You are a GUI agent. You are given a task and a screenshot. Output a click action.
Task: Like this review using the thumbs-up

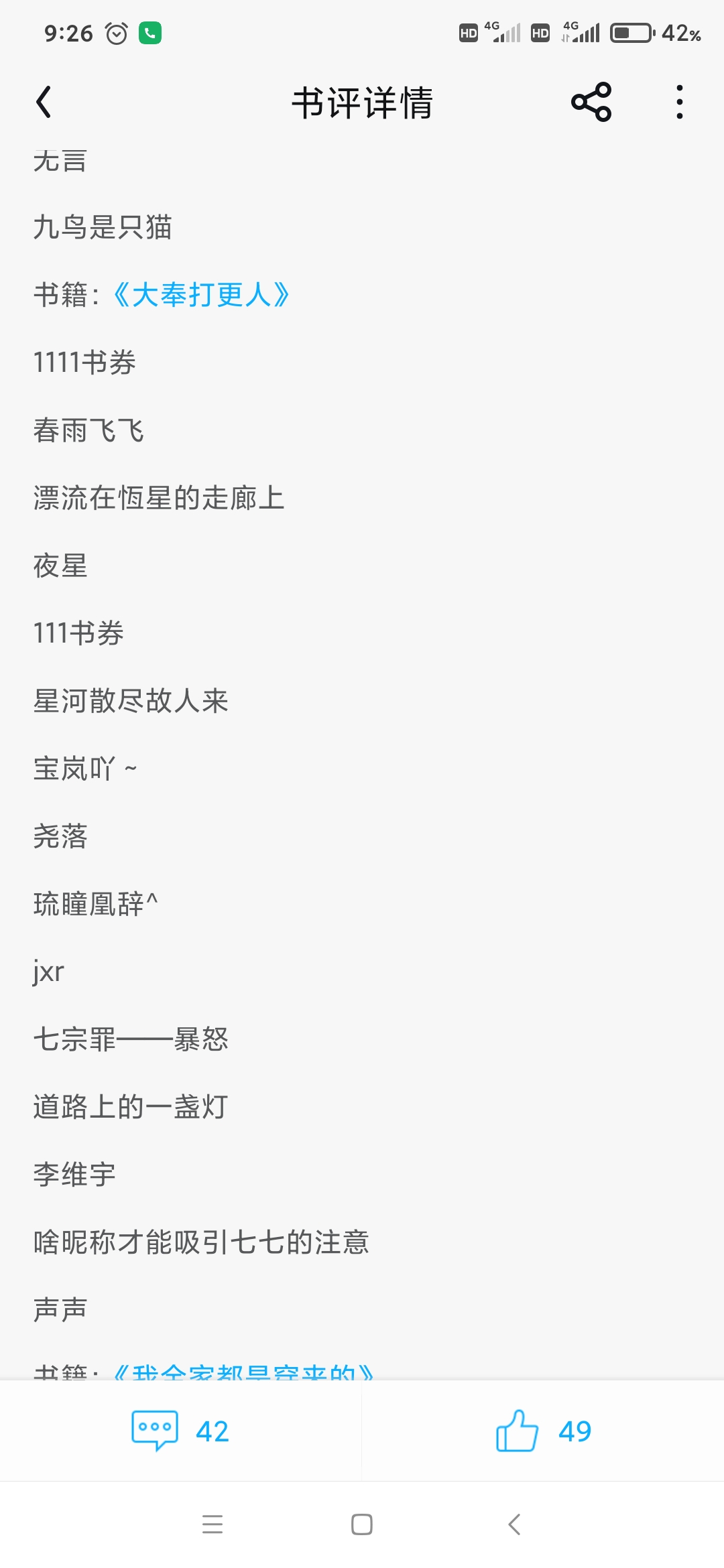coord(543,1431)
